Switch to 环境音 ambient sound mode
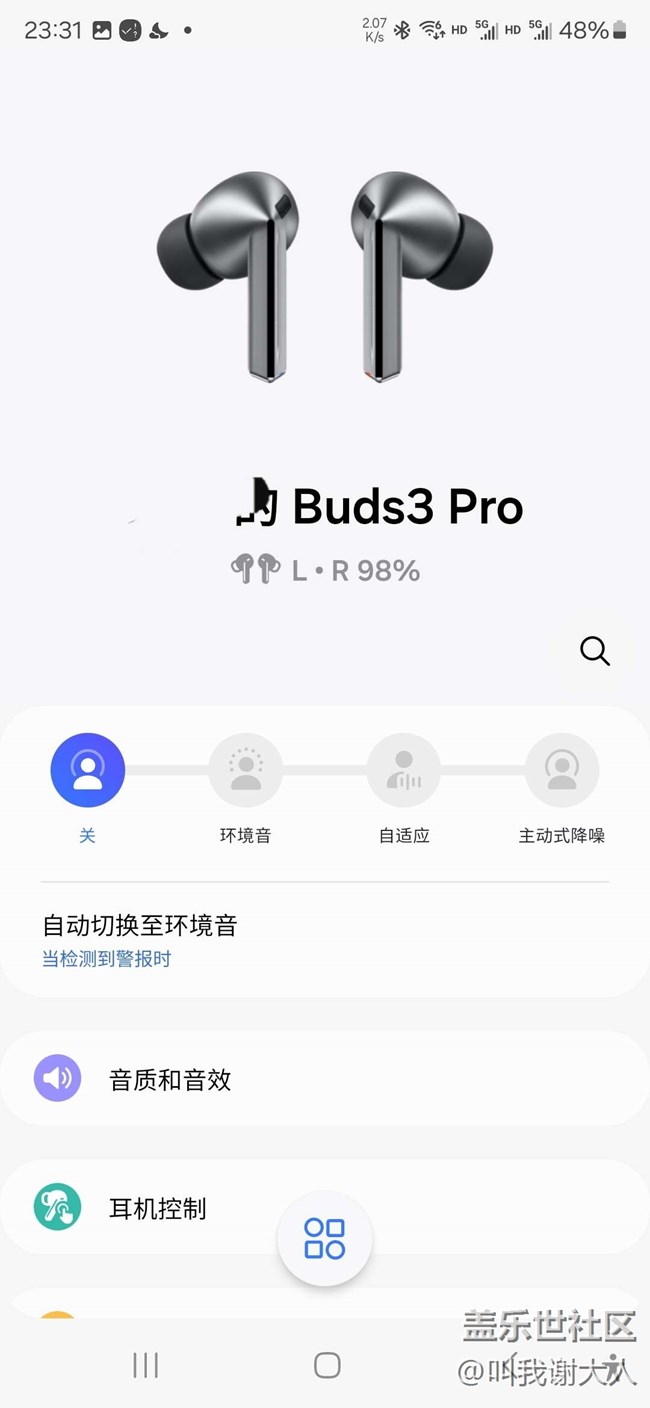The width and height of the screenshot is (650, 1408). coord(245,771)
